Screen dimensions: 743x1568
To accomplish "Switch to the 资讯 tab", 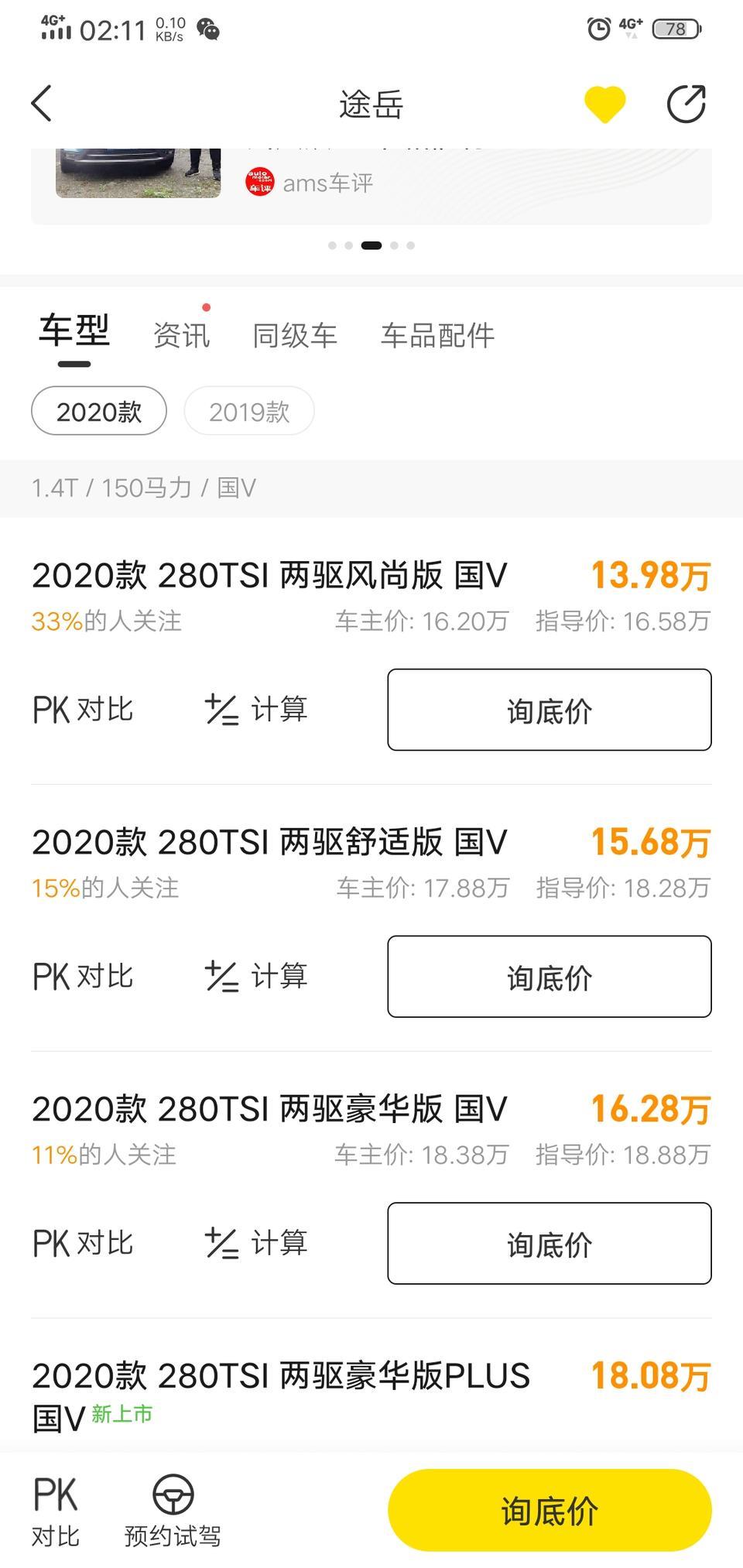I will point(181,335).
